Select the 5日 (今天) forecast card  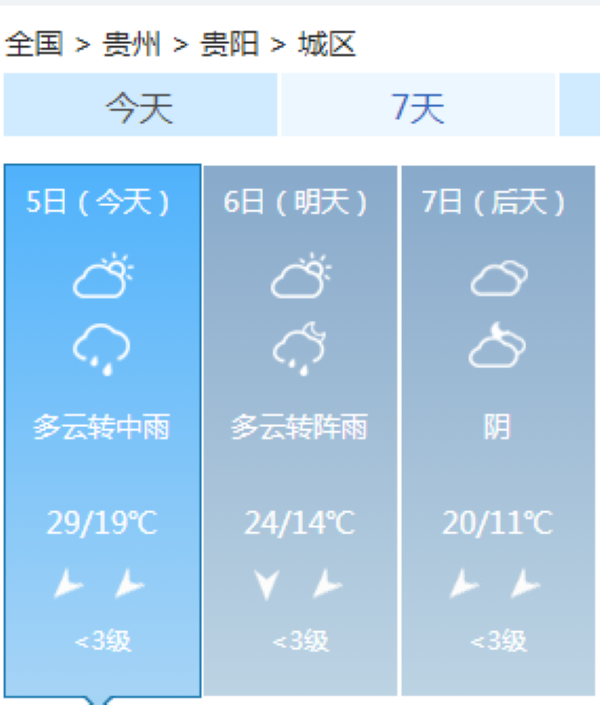pyautogui.click(x=102, y=430)
